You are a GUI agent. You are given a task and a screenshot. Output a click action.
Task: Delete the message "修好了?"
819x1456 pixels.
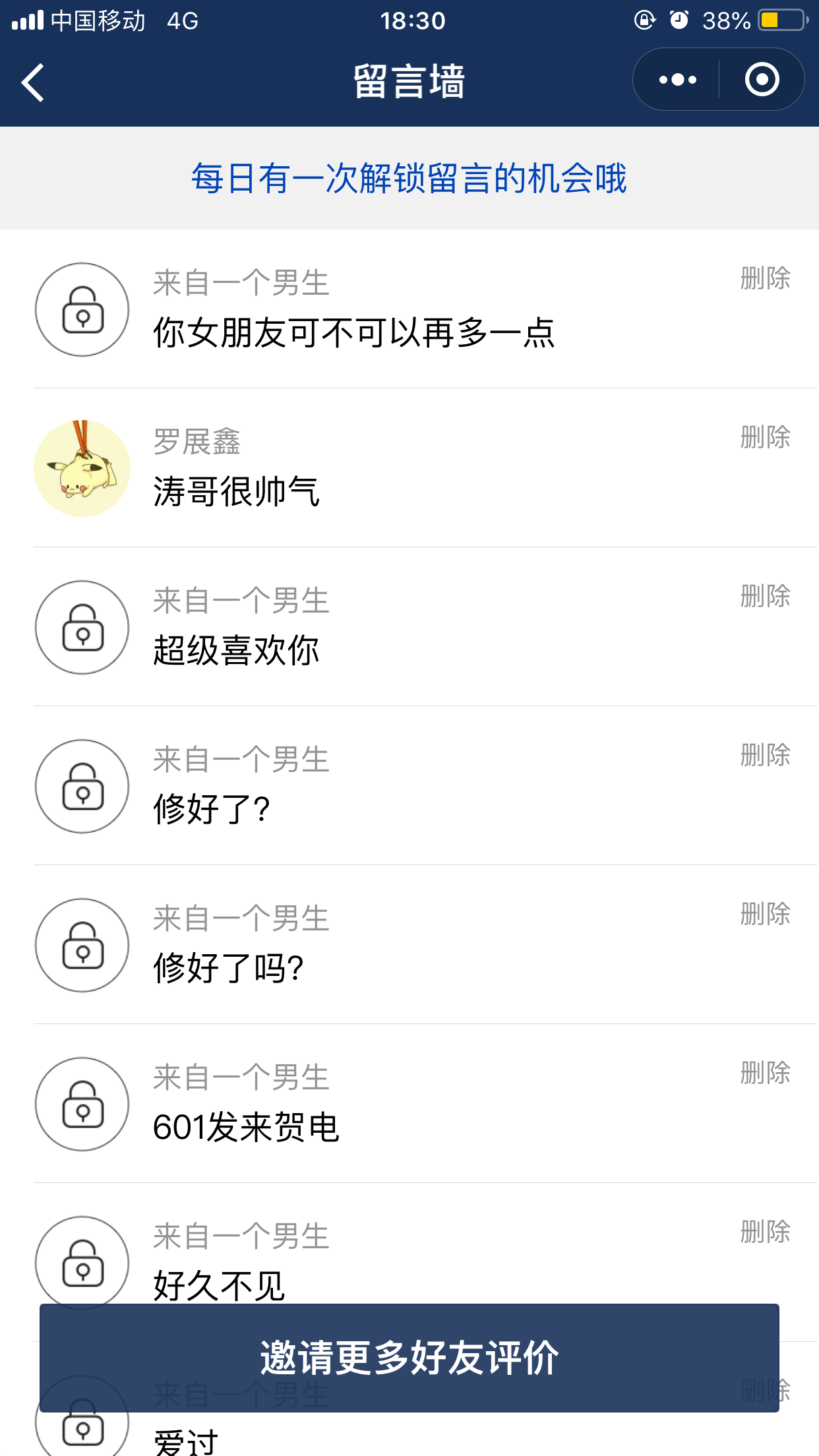click(x=765, y=755)
